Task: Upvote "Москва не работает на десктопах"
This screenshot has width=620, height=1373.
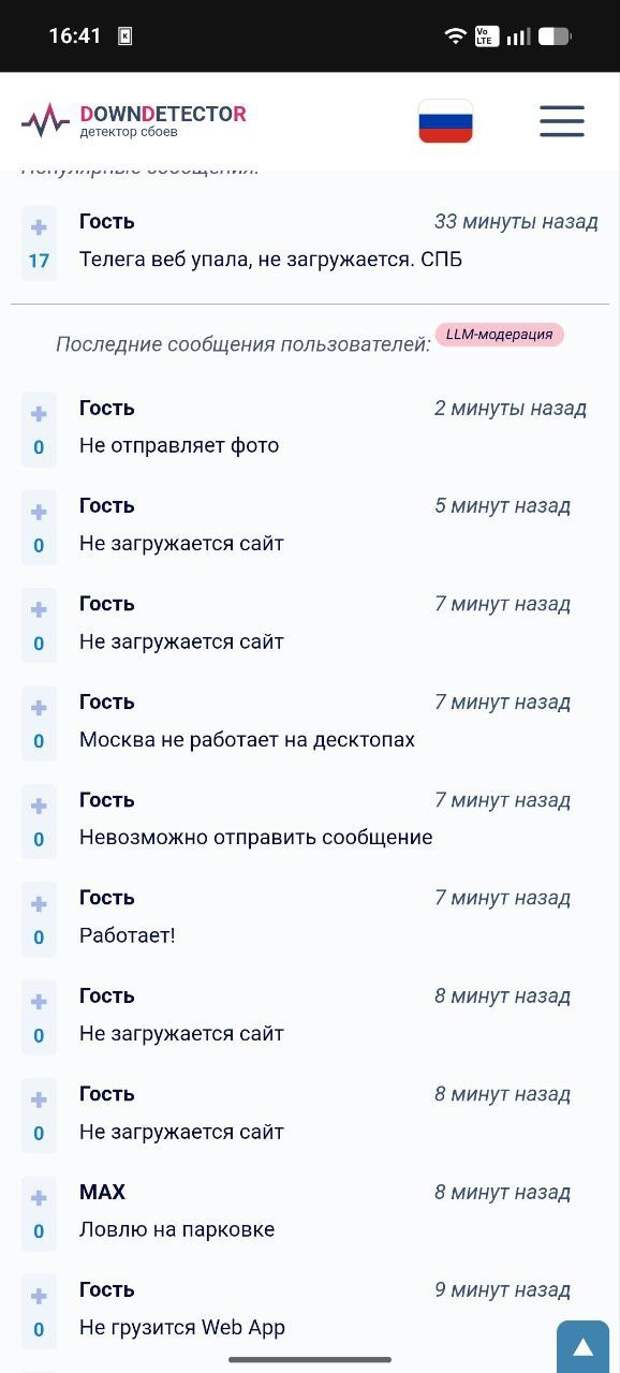Action: (x=39, y=707)
